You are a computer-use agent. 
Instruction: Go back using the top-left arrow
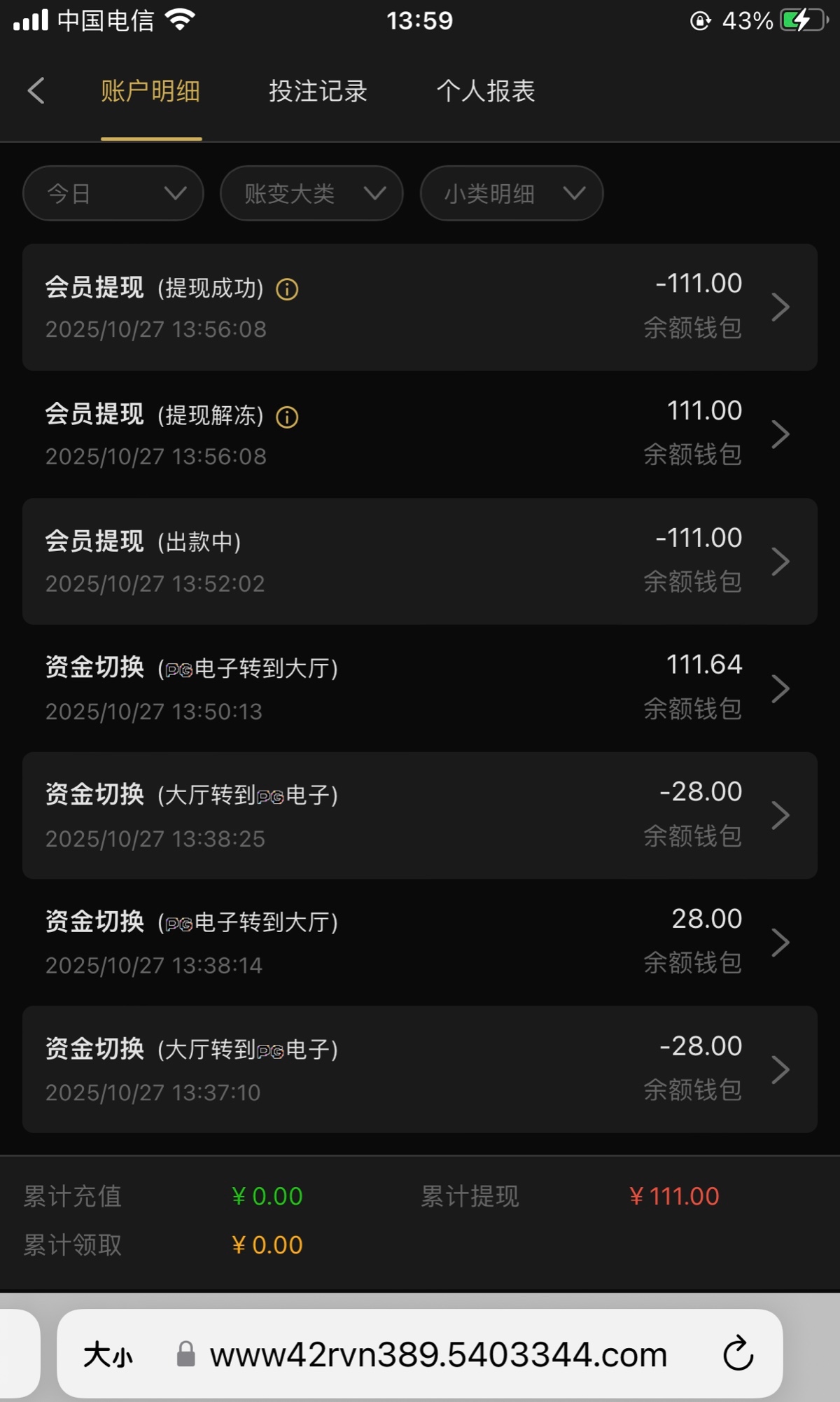(x=36, y=91)
